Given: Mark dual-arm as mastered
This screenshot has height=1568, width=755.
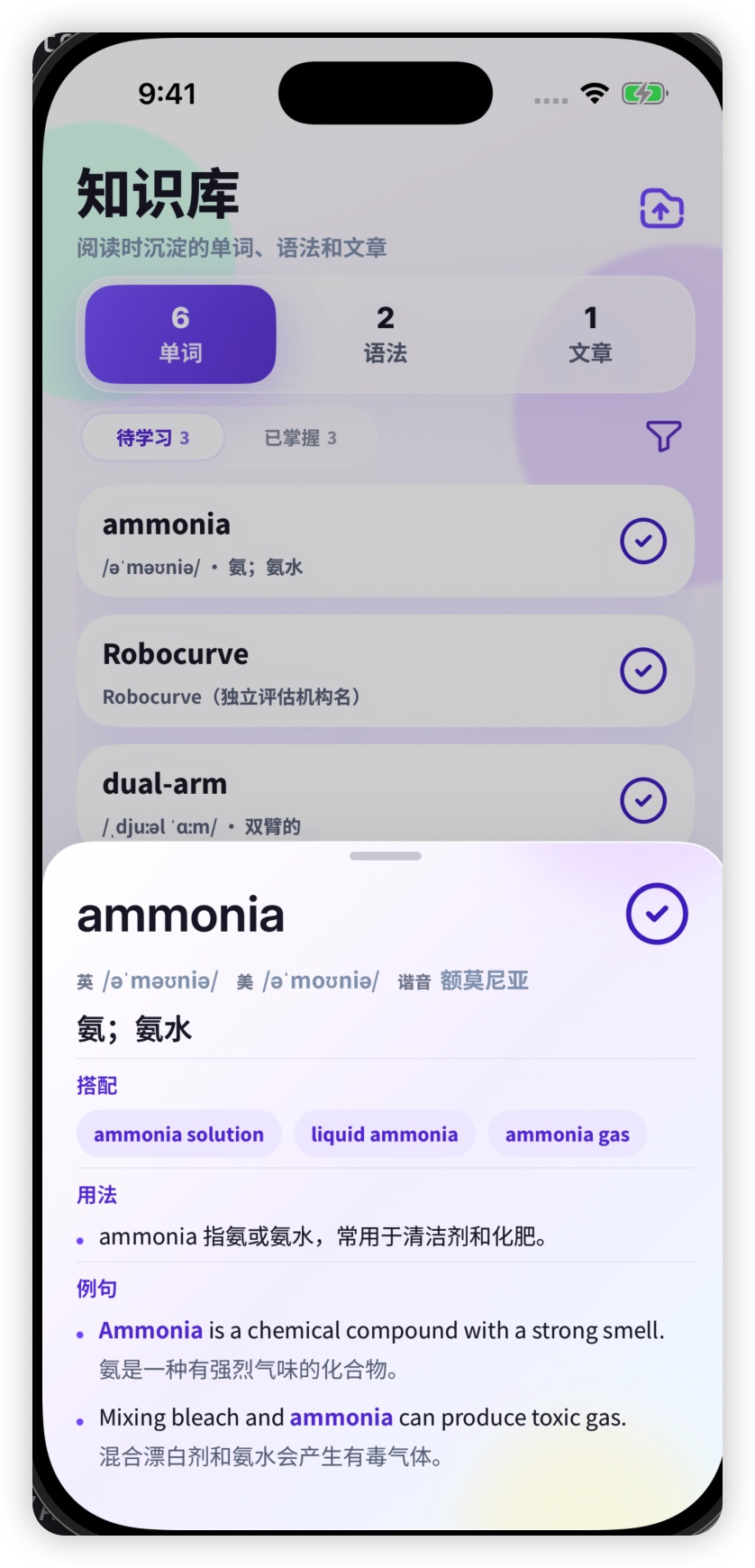Looking at the screenshot, I should click(x=643, y=800).
